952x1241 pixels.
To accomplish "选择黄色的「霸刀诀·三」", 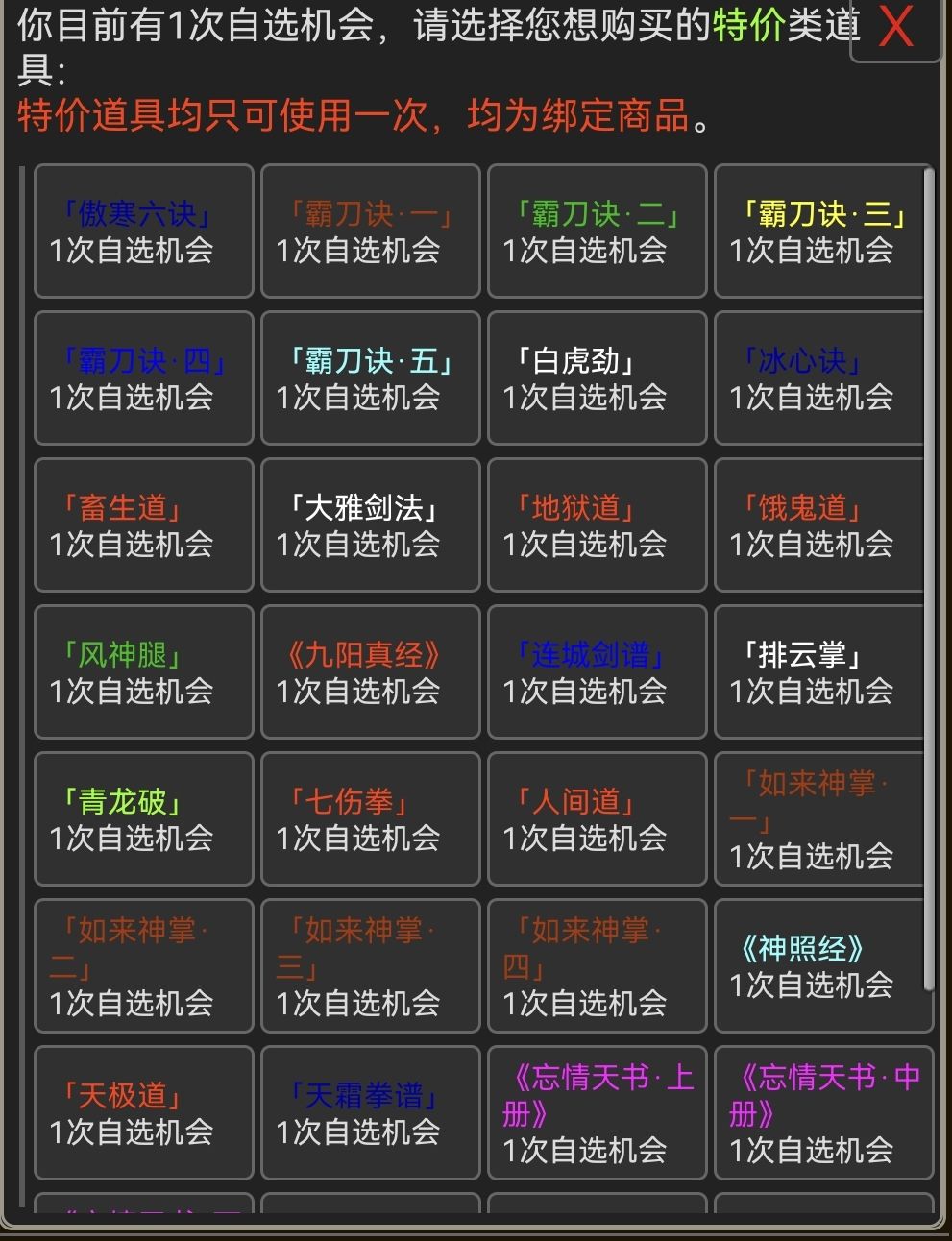I will [823, 231].
